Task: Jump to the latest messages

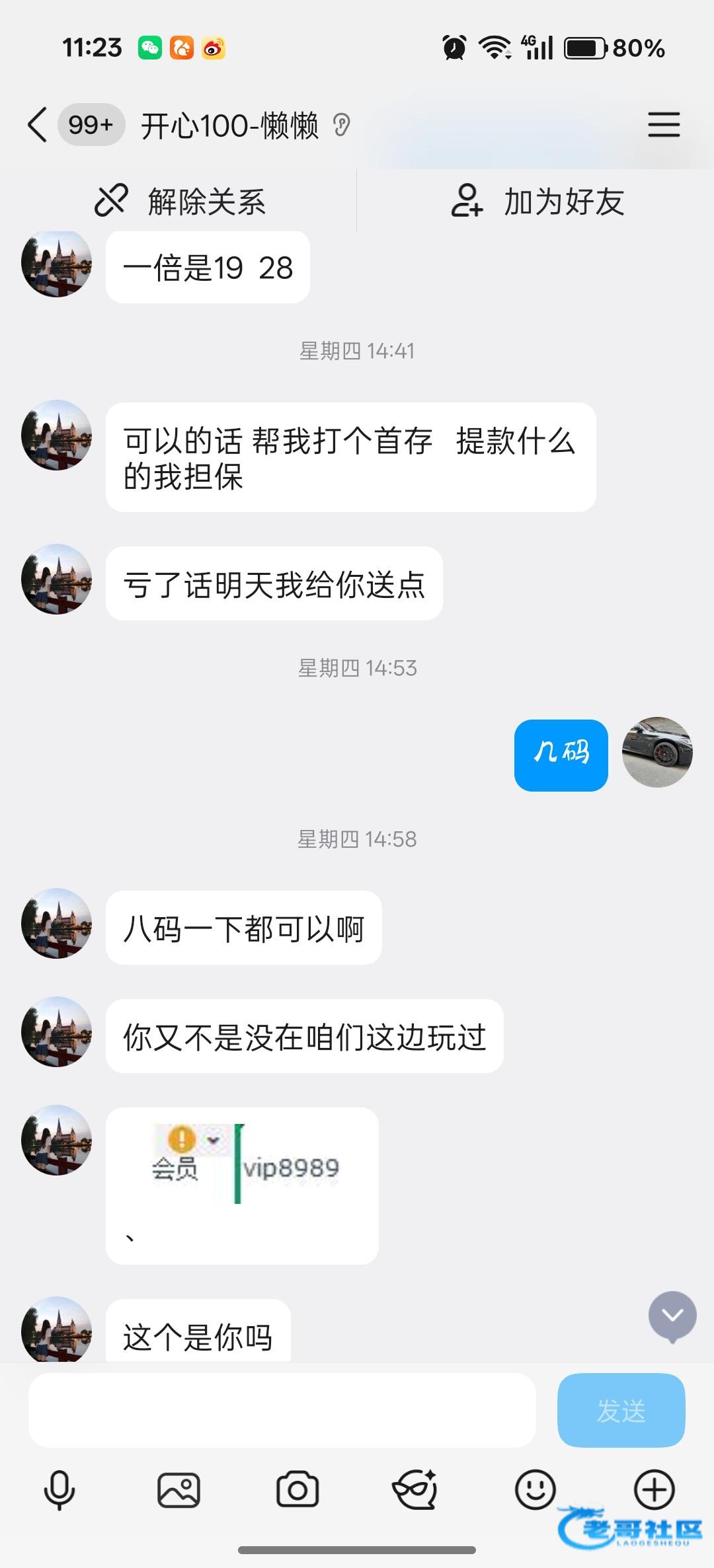Action: [672, 1316]
